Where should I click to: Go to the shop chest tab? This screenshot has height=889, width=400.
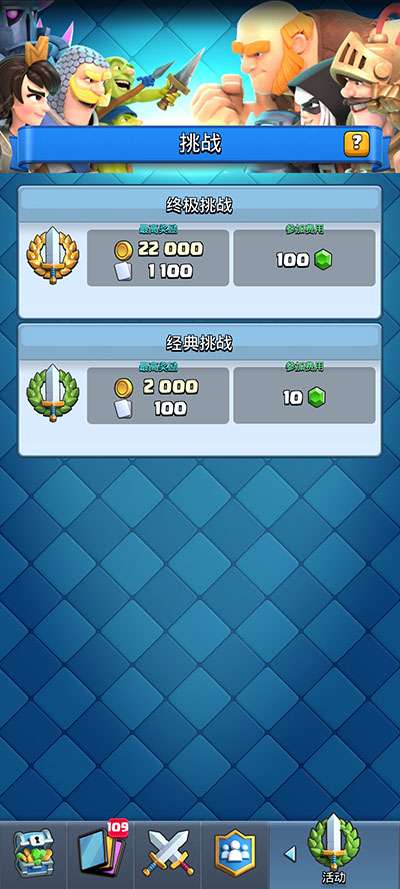click(x=33, y=854)
